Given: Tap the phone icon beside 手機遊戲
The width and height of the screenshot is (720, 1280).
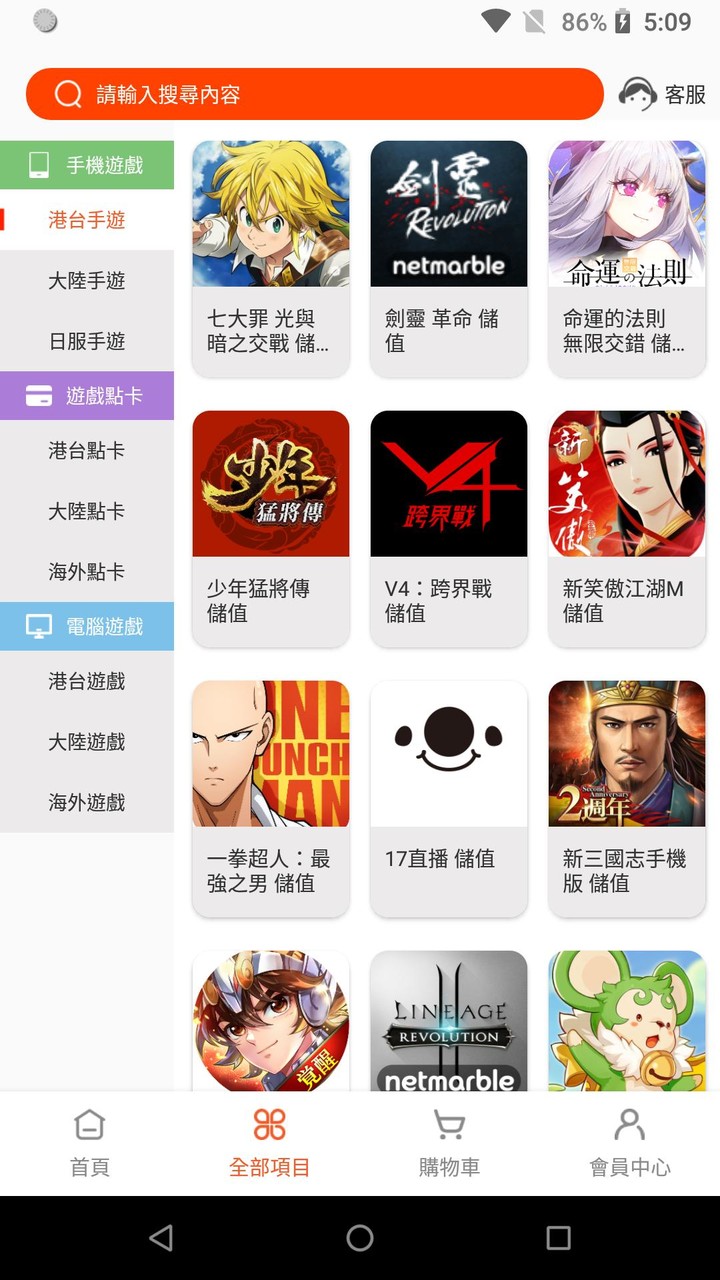Looking at the screenshot, I should point(39,164).
